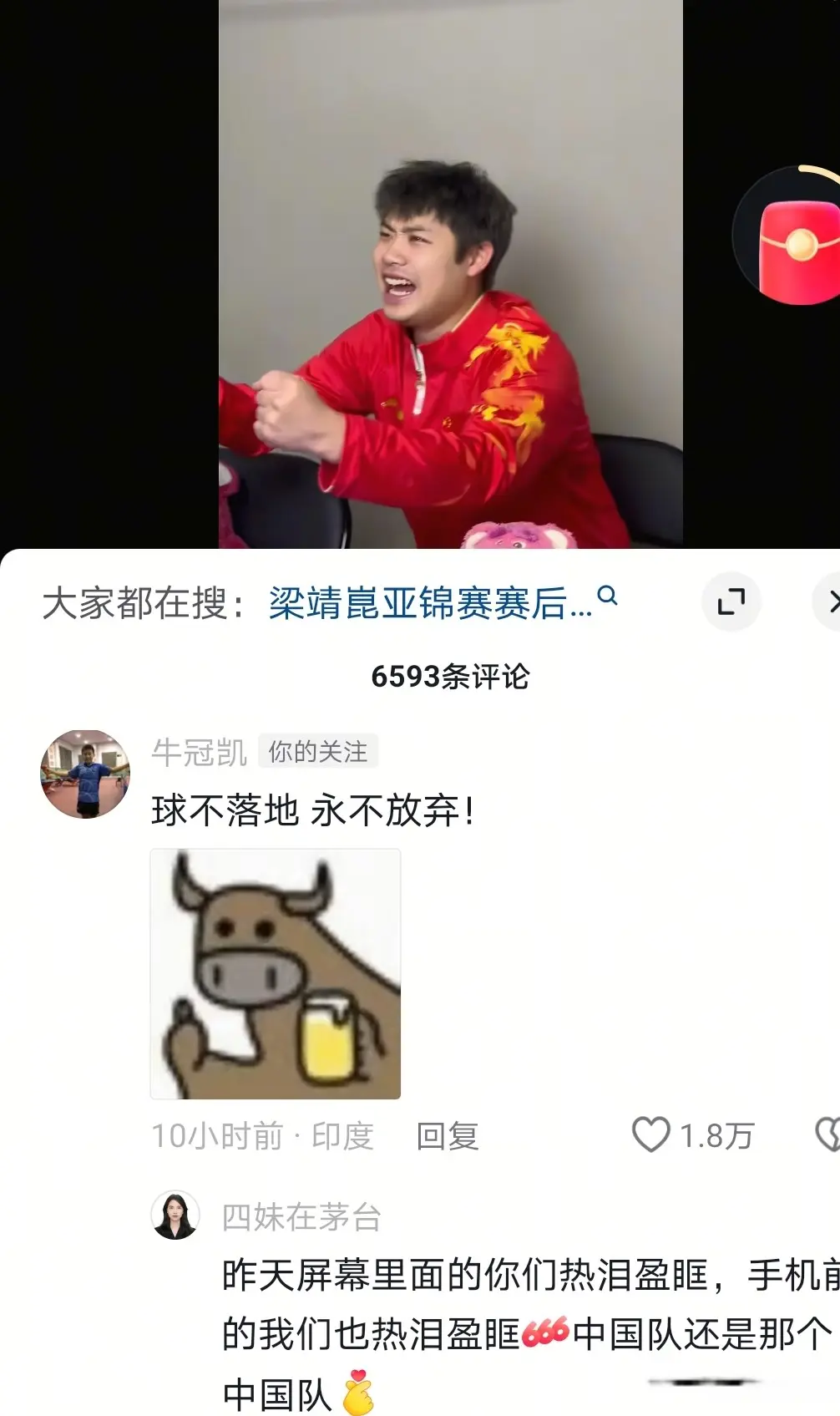Expand comments panel with the expand icon
Viewport: 840px width, 1416px height.
731,602
